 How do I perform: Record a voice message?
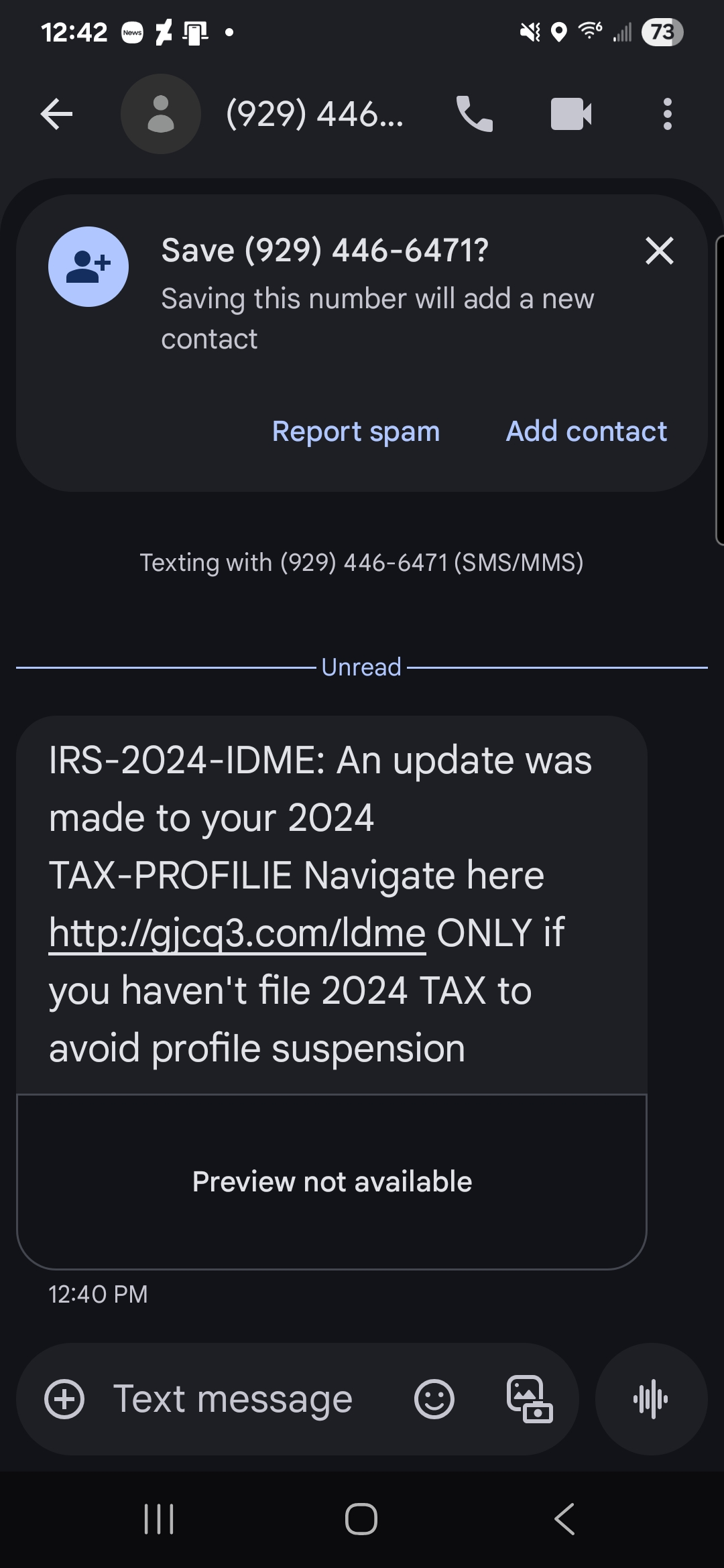pos(651,1399)
